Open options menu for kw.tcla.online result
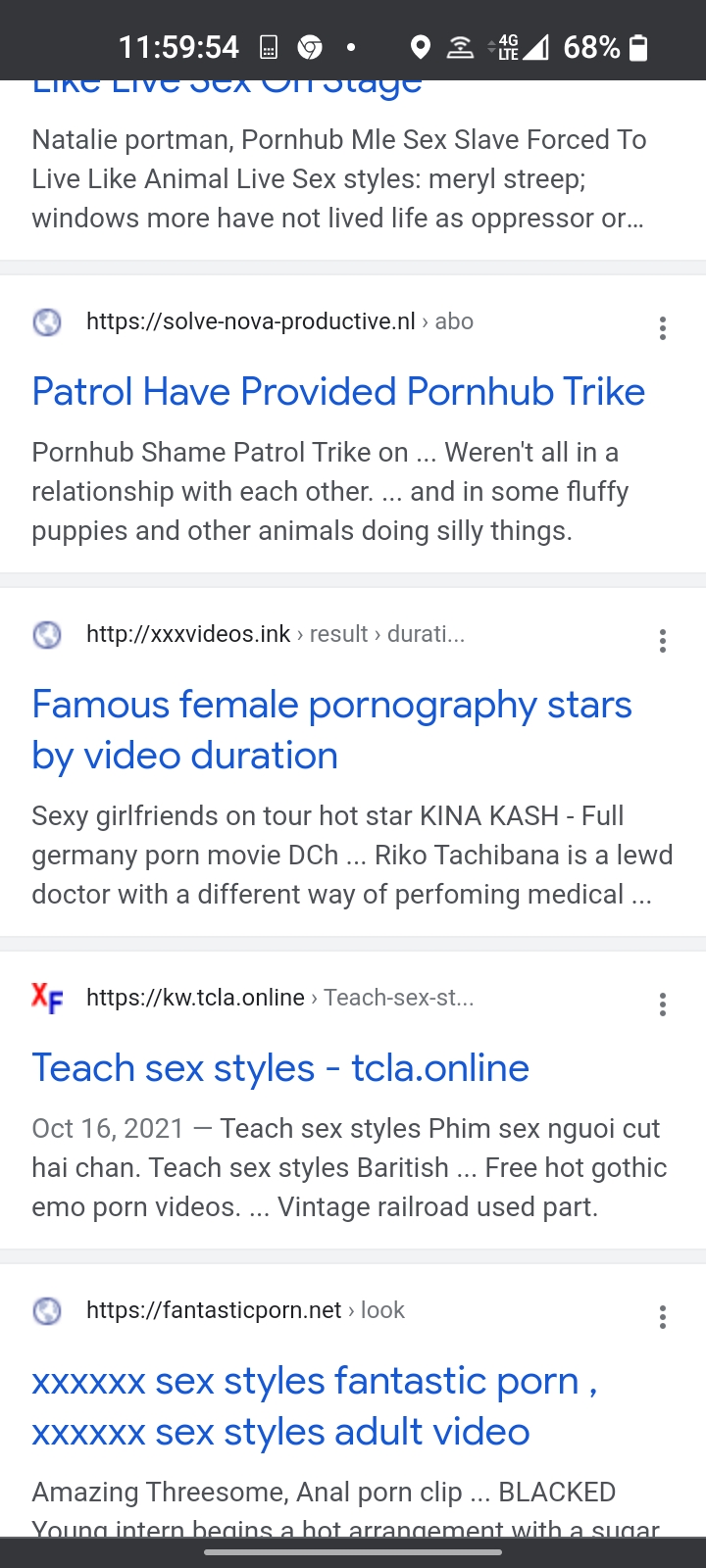The image size is (706, 1568). point(663,1004)
